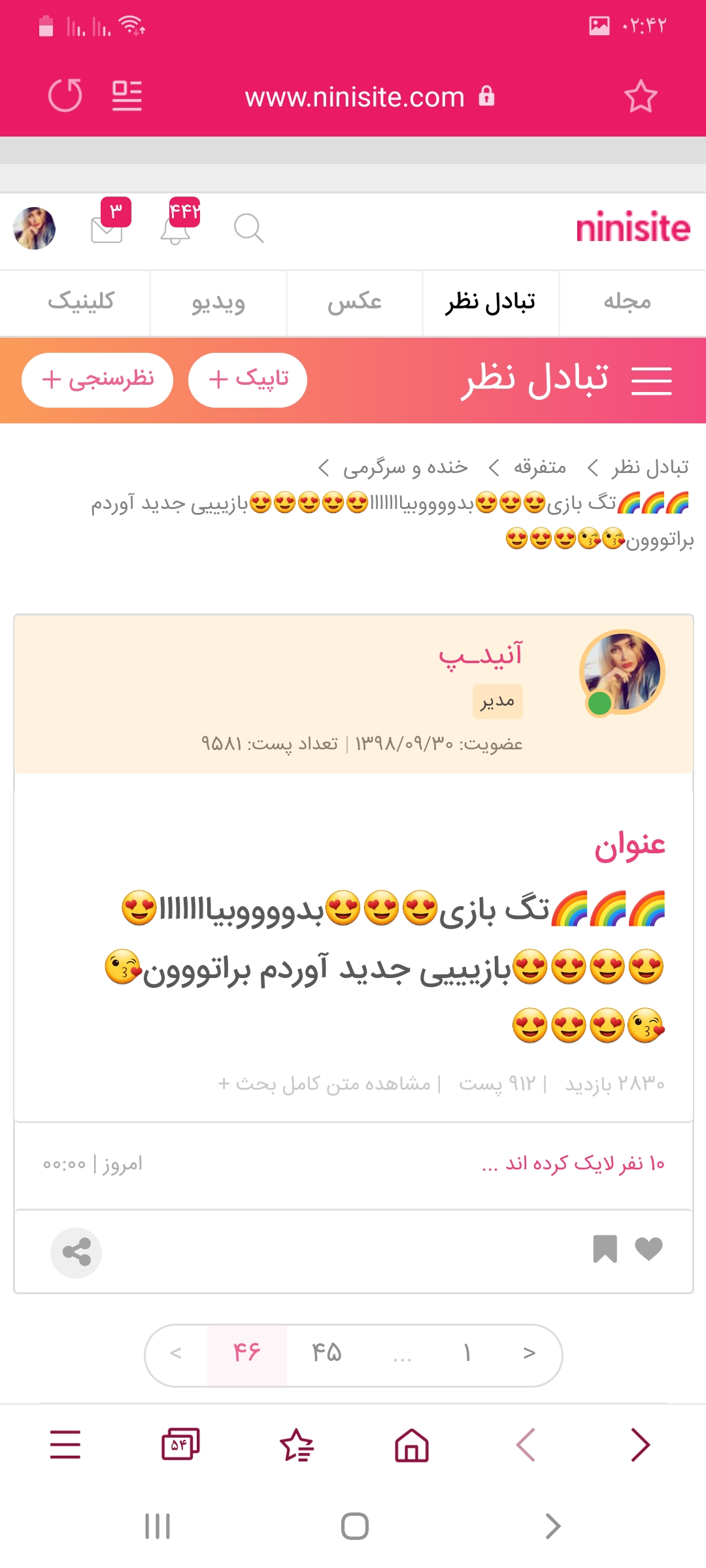Open reader mode icon
The image size is (706, 1568).
[x=127, y=96]
